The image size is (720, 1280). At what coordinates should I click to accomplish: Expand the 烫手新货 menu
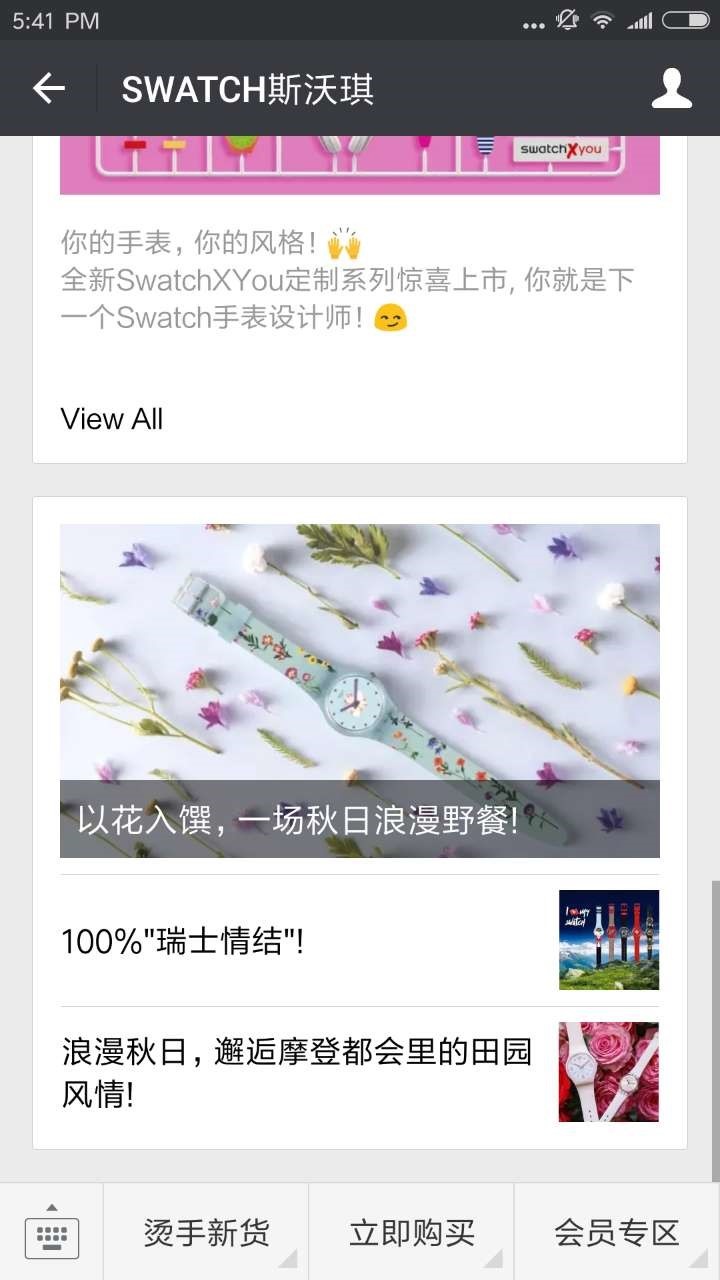pos(206,1234)
